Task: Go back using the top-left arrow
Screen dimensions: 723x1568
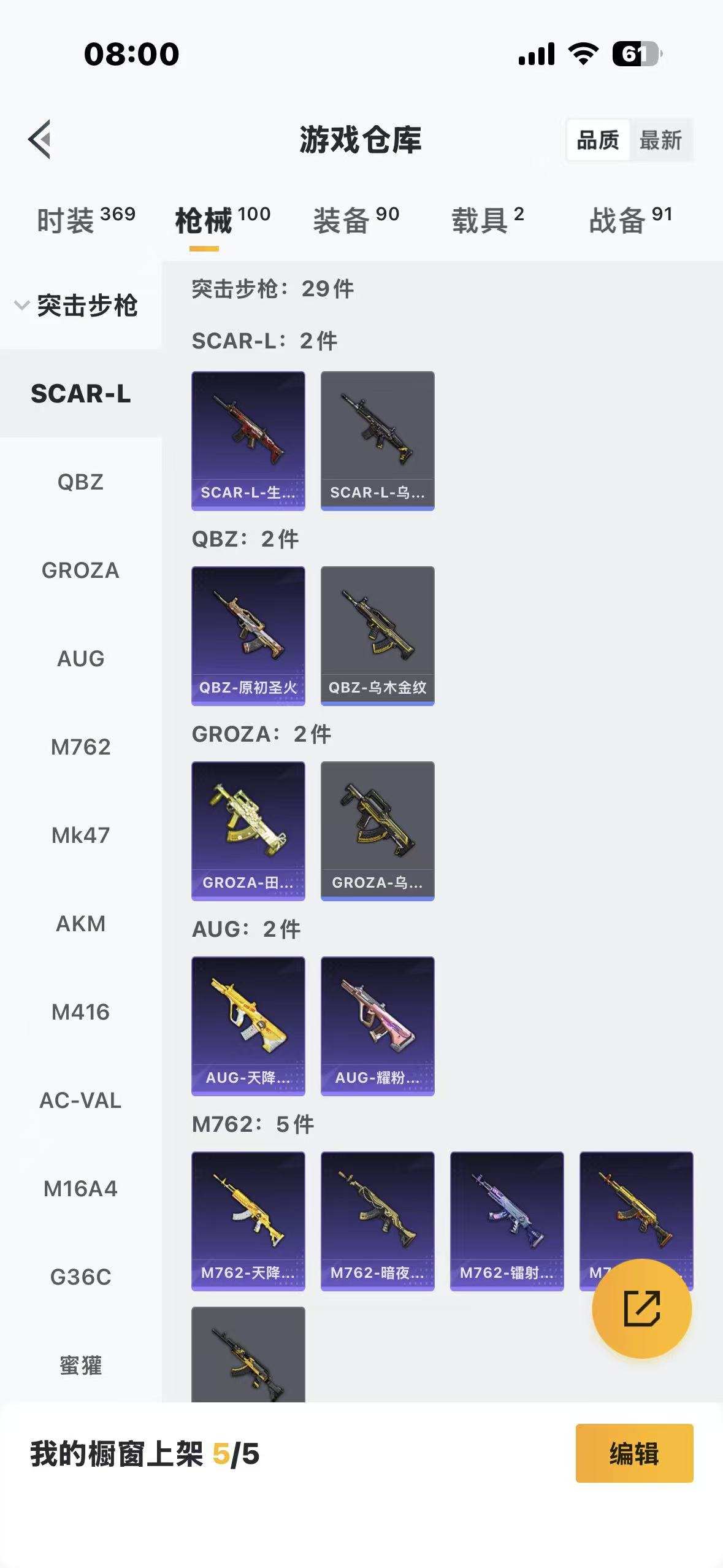Action: coord(40,139)
